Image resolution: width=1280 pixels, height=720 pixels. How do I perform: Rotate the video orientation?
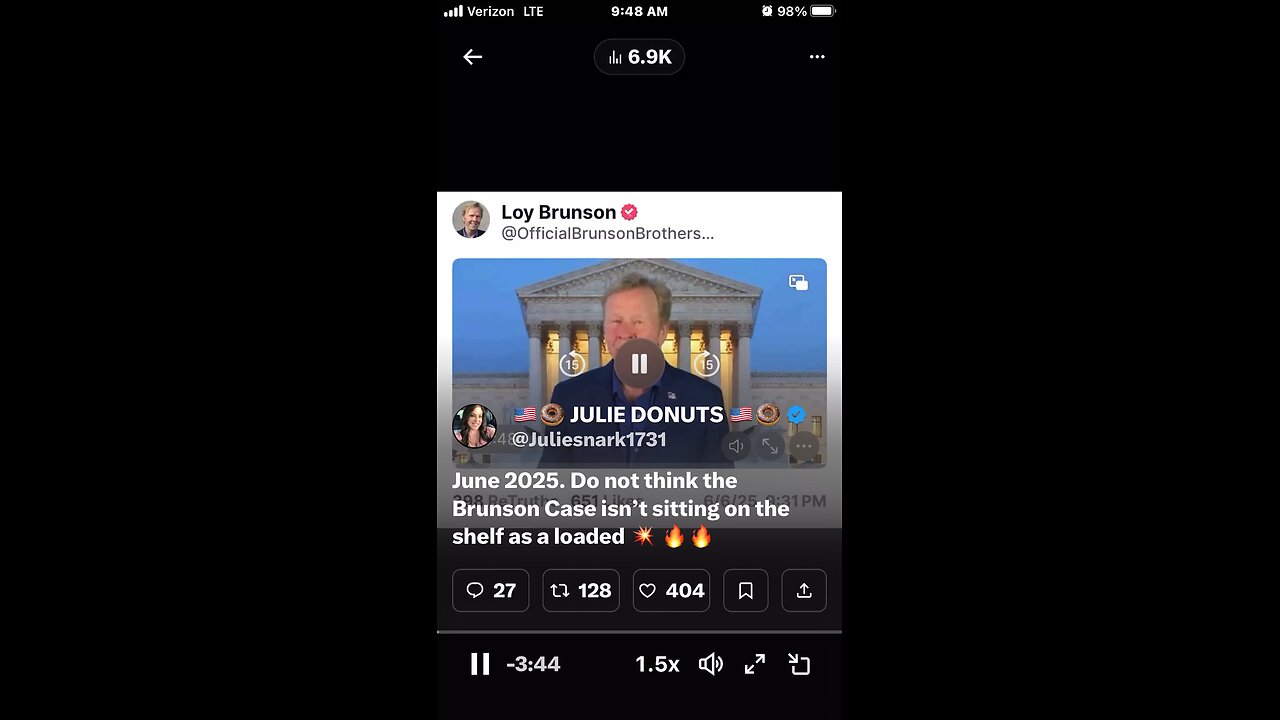[799, 664]
